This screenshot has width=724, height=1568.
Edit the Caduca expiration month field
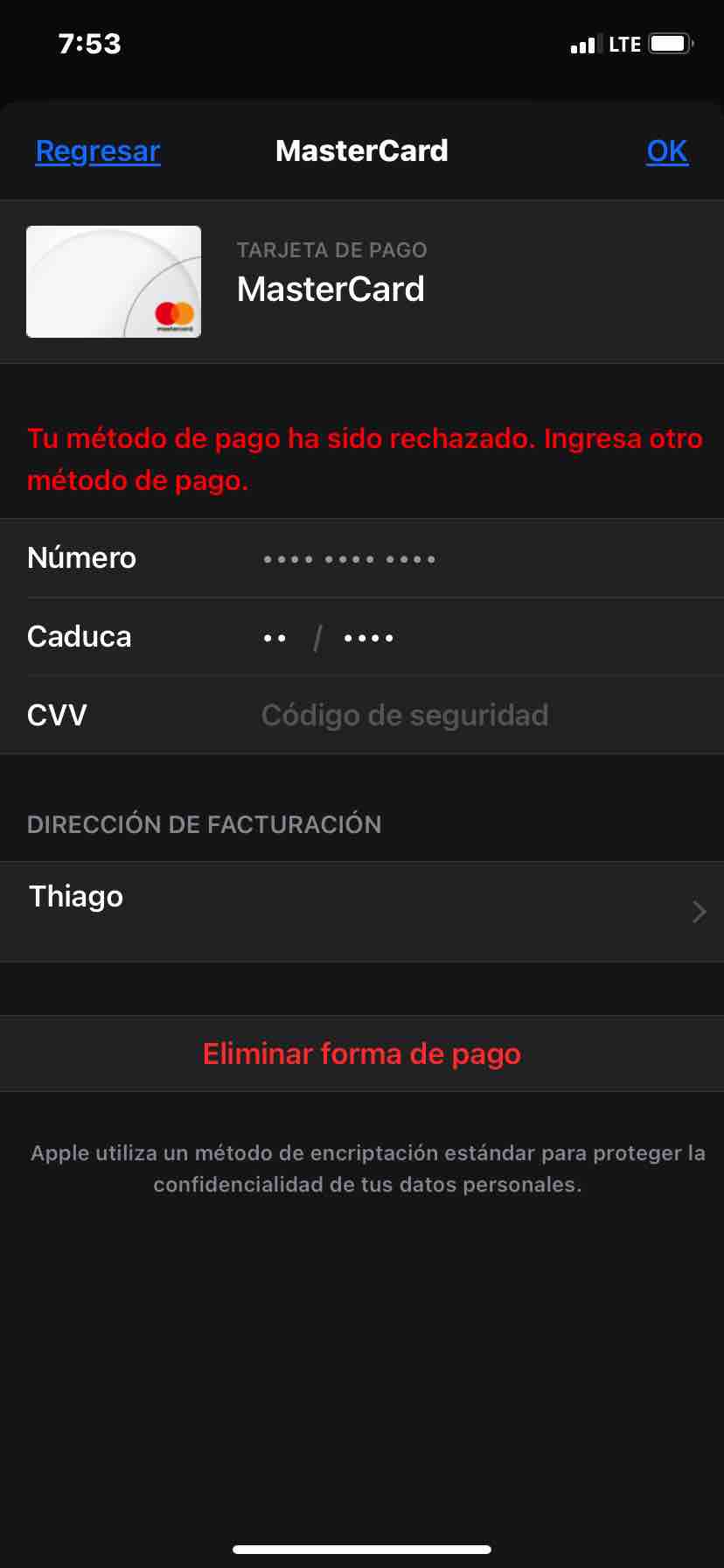pyautogui.click(x=275, y=638)
